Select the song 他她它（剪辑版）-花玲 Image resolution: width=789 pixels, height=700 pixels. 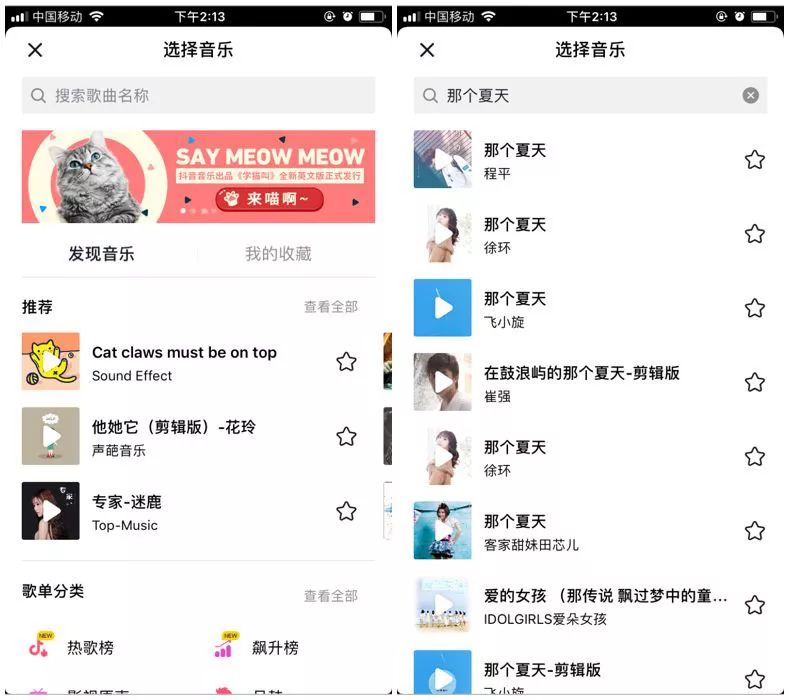tap(174, 437)
